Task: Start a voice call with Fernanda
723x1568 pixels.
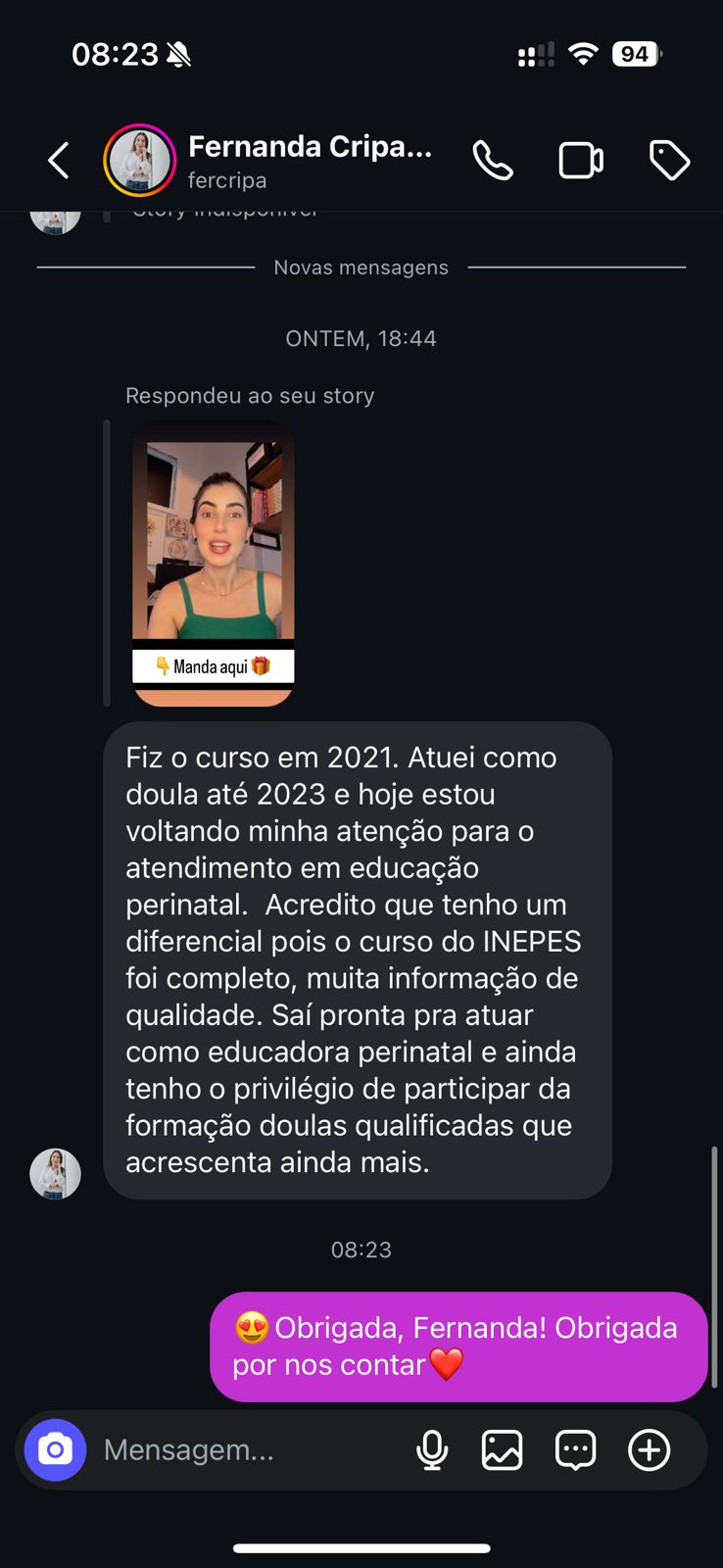Action: point(493,161)
